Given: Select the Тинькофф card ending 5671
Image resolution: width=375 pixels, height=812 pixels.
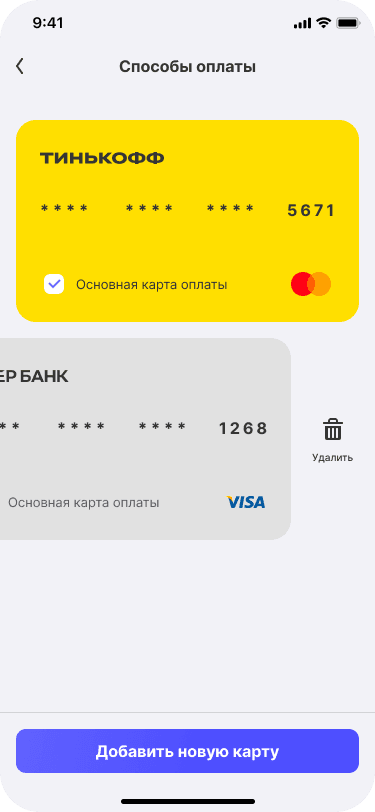Looking at the screenshot, I should 188,221.
